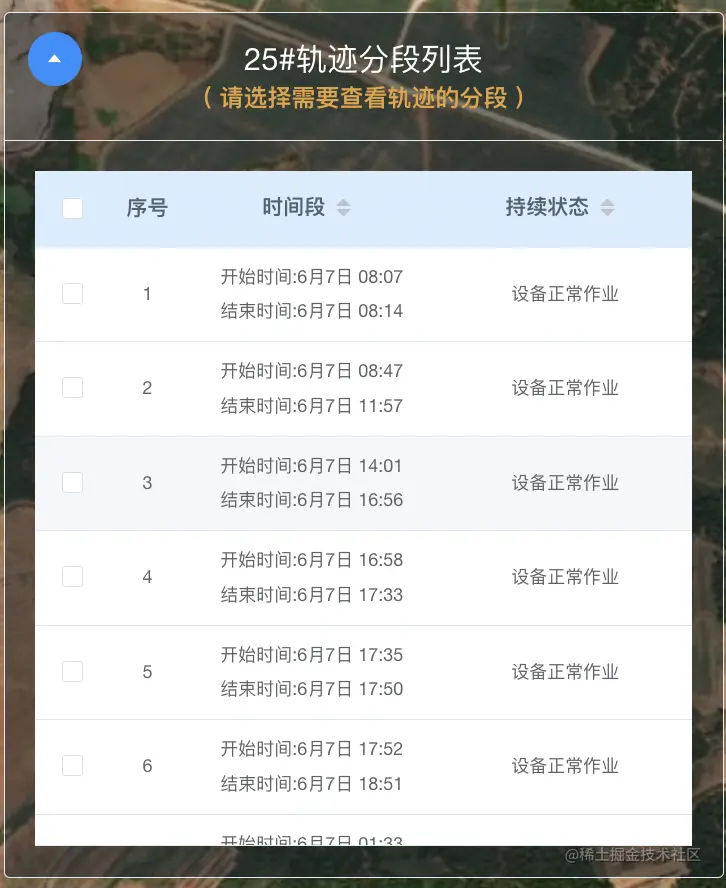Viewport: 726px width, 888px height.
Task: Sort 时间段 column ascending with up caret
Action: pyautogui.click(x=345, y=203)
